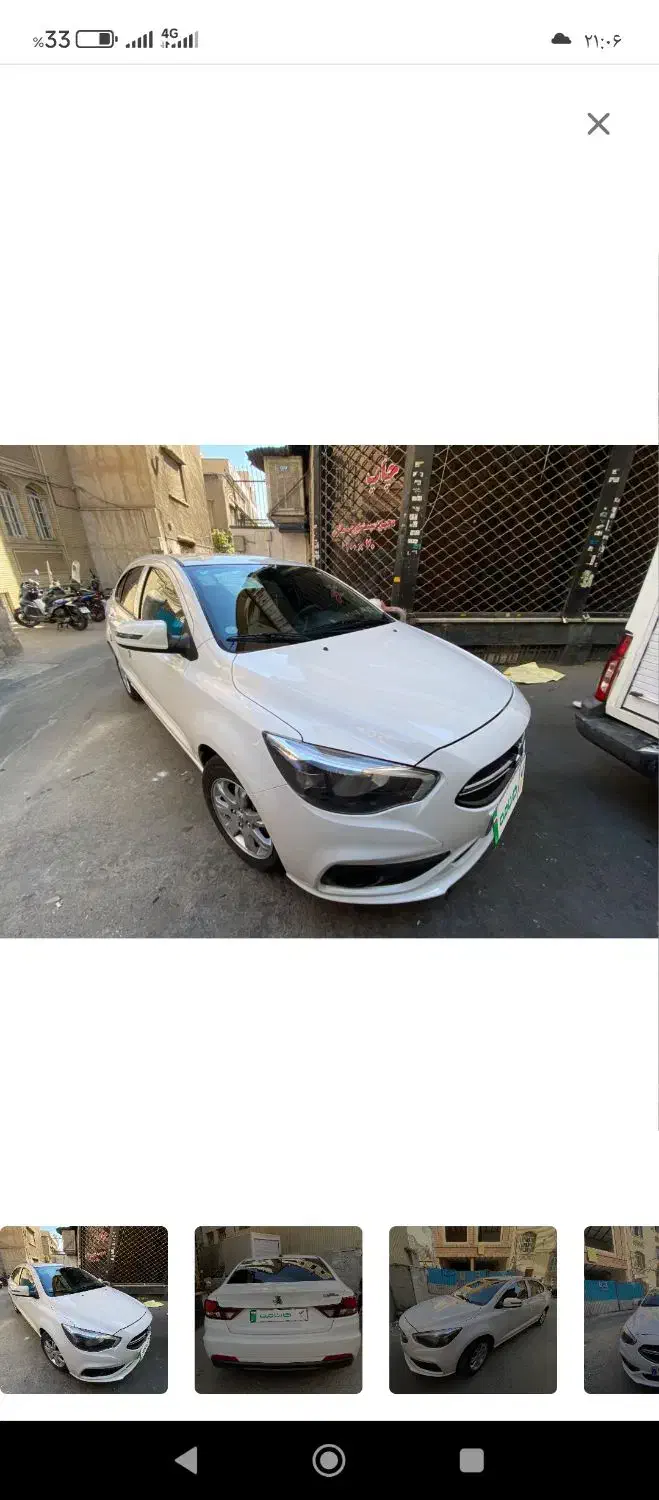The image size is (659, 1500).
Task: Tap the main car photo
Action: [329, 691]
